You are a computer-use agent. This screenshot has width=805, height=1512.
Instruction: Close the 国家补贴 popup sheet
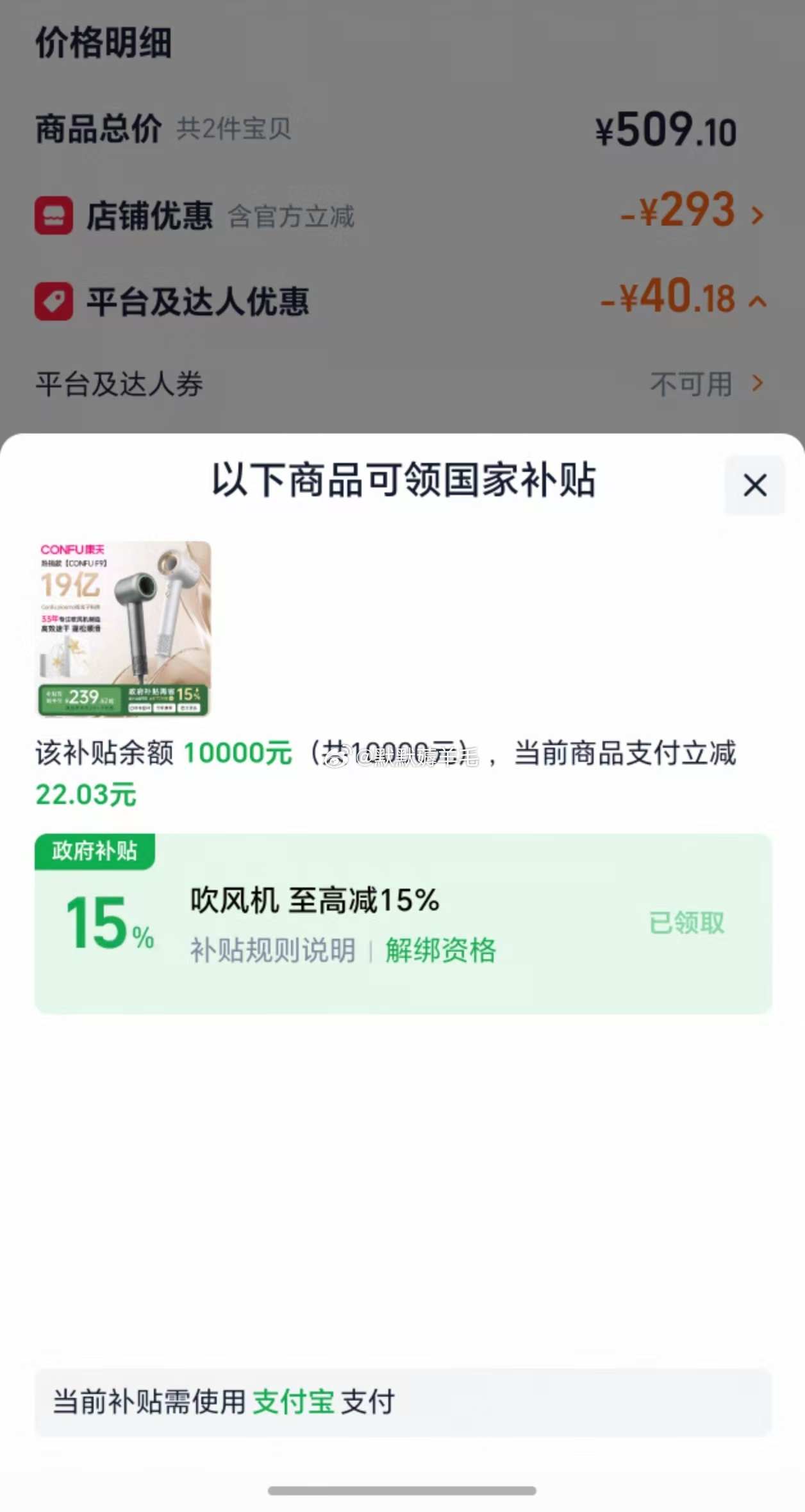[x=754, y=485]
